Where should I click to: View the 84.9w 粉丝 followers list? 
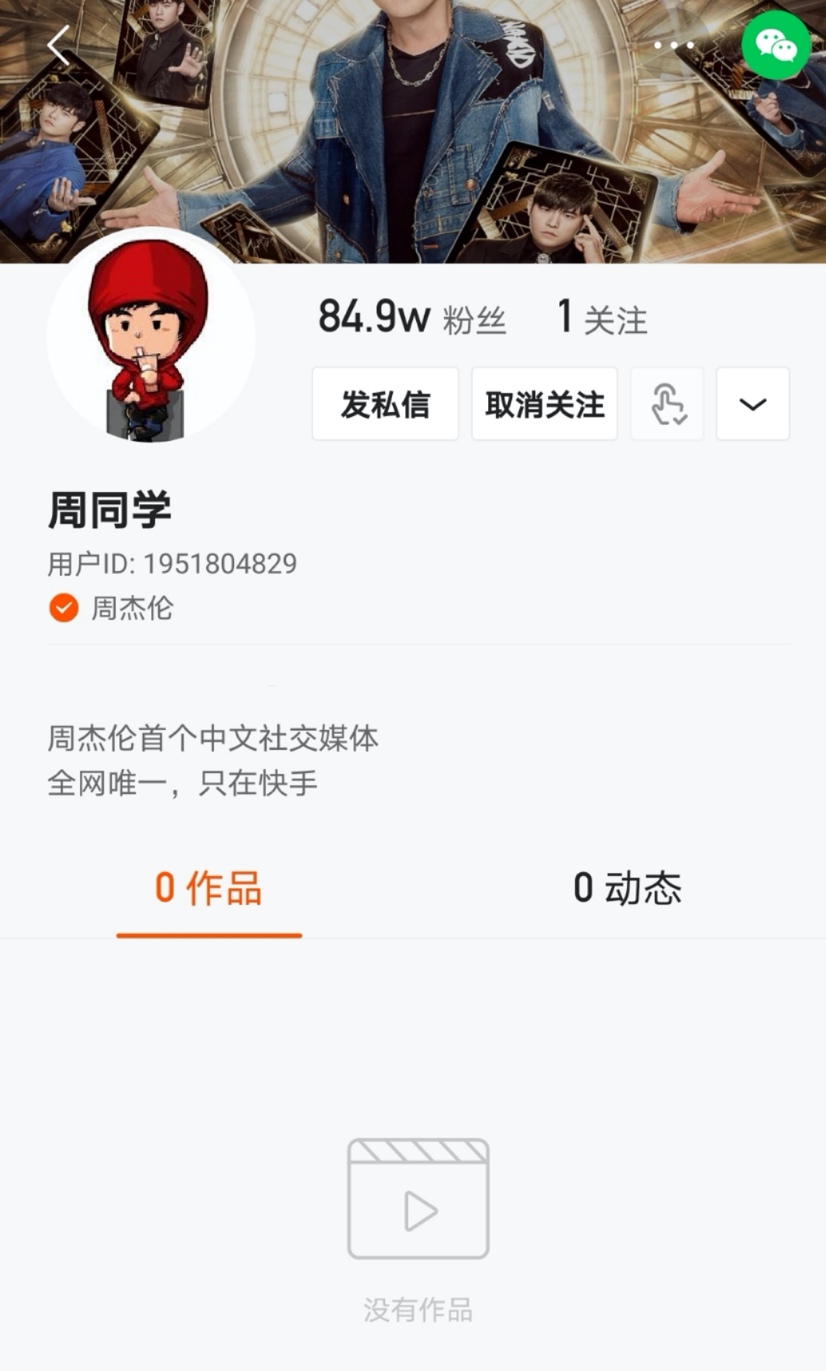(412, 319)
